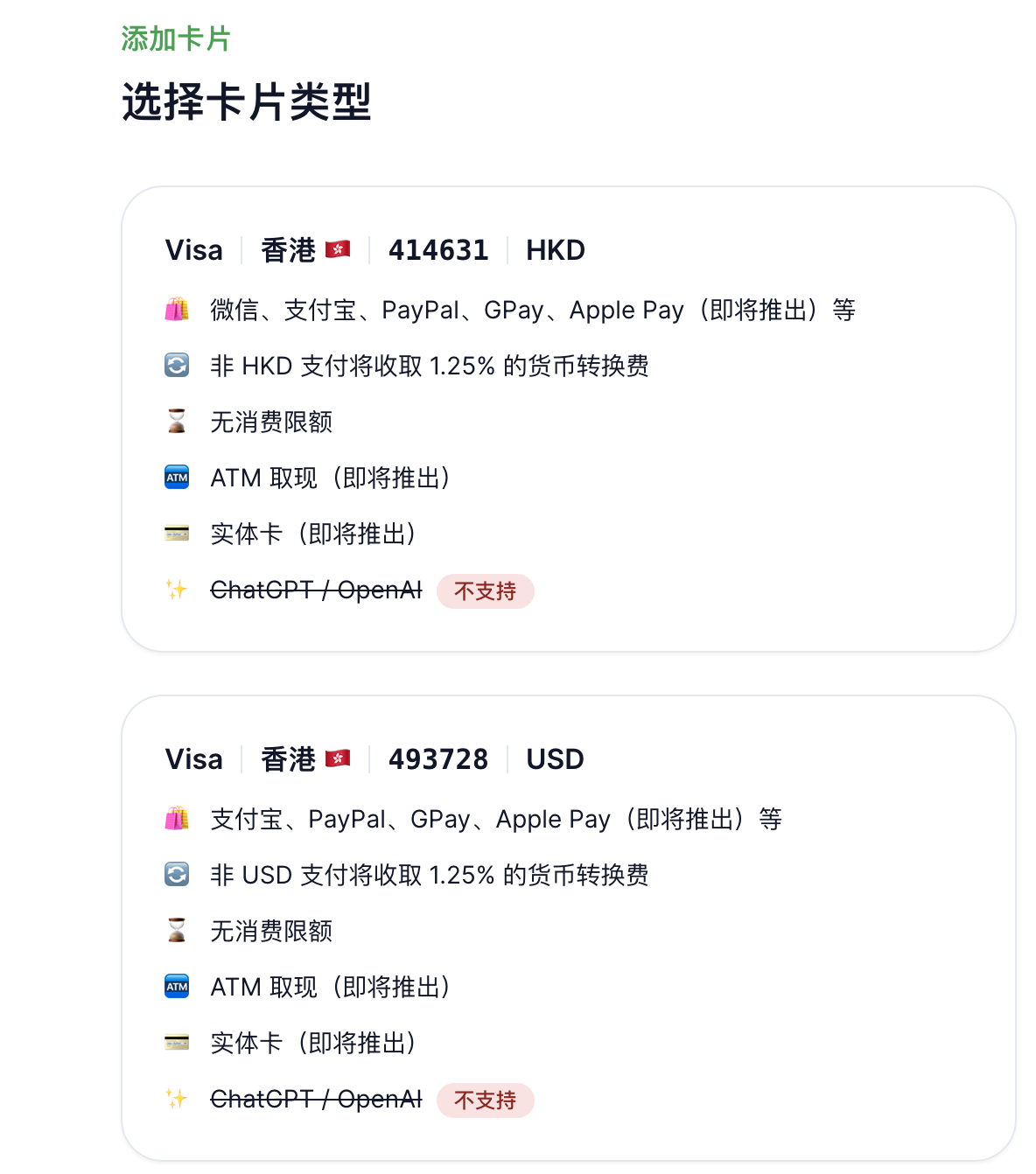This screenshot has width=1036, height=1174.
Task: Choose the Visa USD card 493728
Action: (x=567, y=927)
